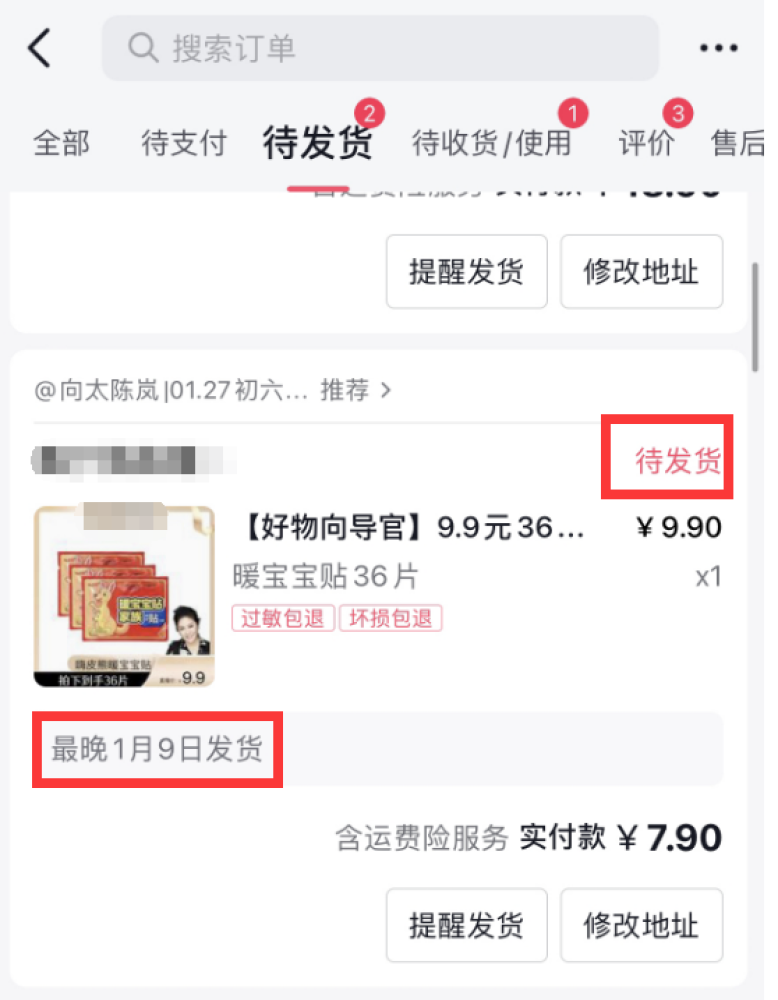Tap 提醒发货 on the 暖宝宝贴 order

click(x=466, y=924)
